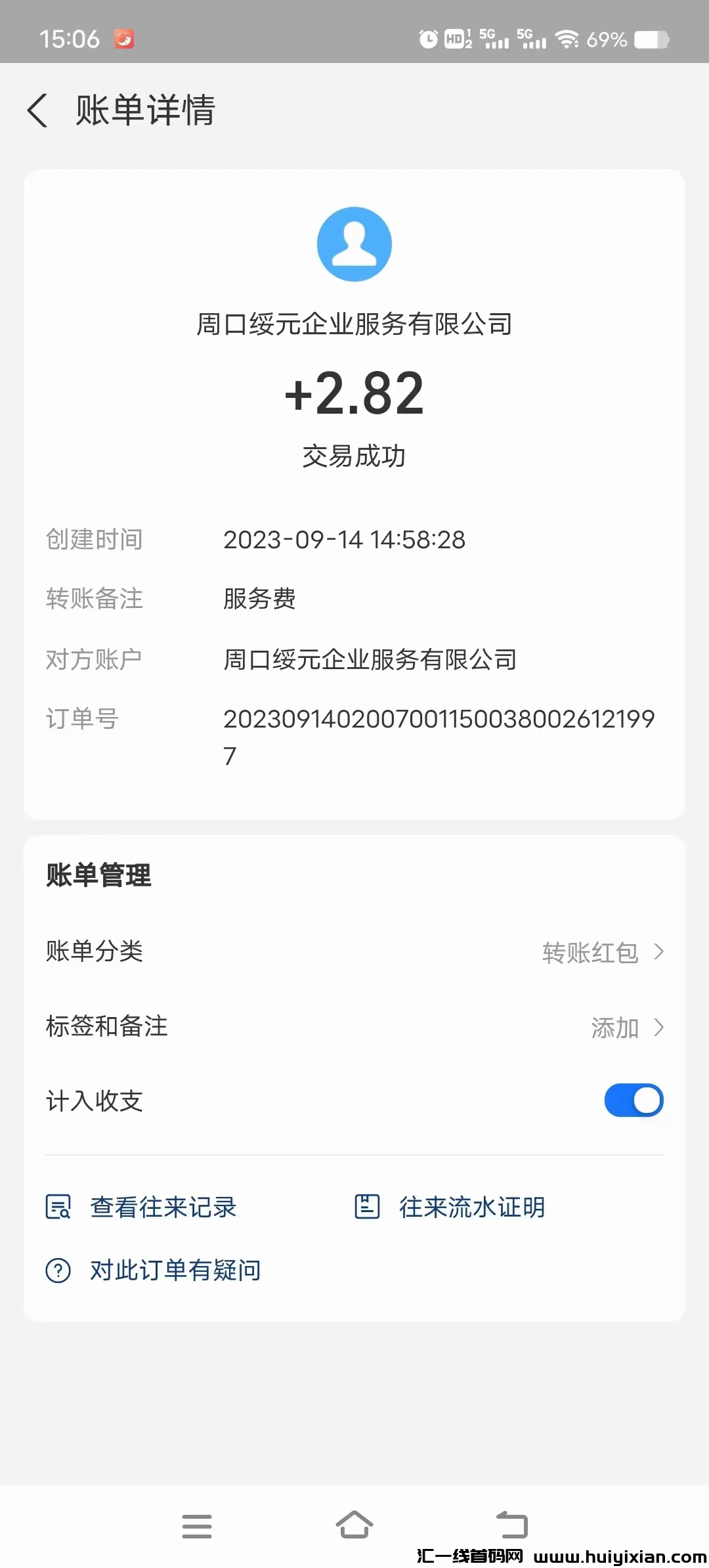709x1568 pixels.
Task: Tap the 查看往来记录 document icon
Action: [x=58, y=1207]
